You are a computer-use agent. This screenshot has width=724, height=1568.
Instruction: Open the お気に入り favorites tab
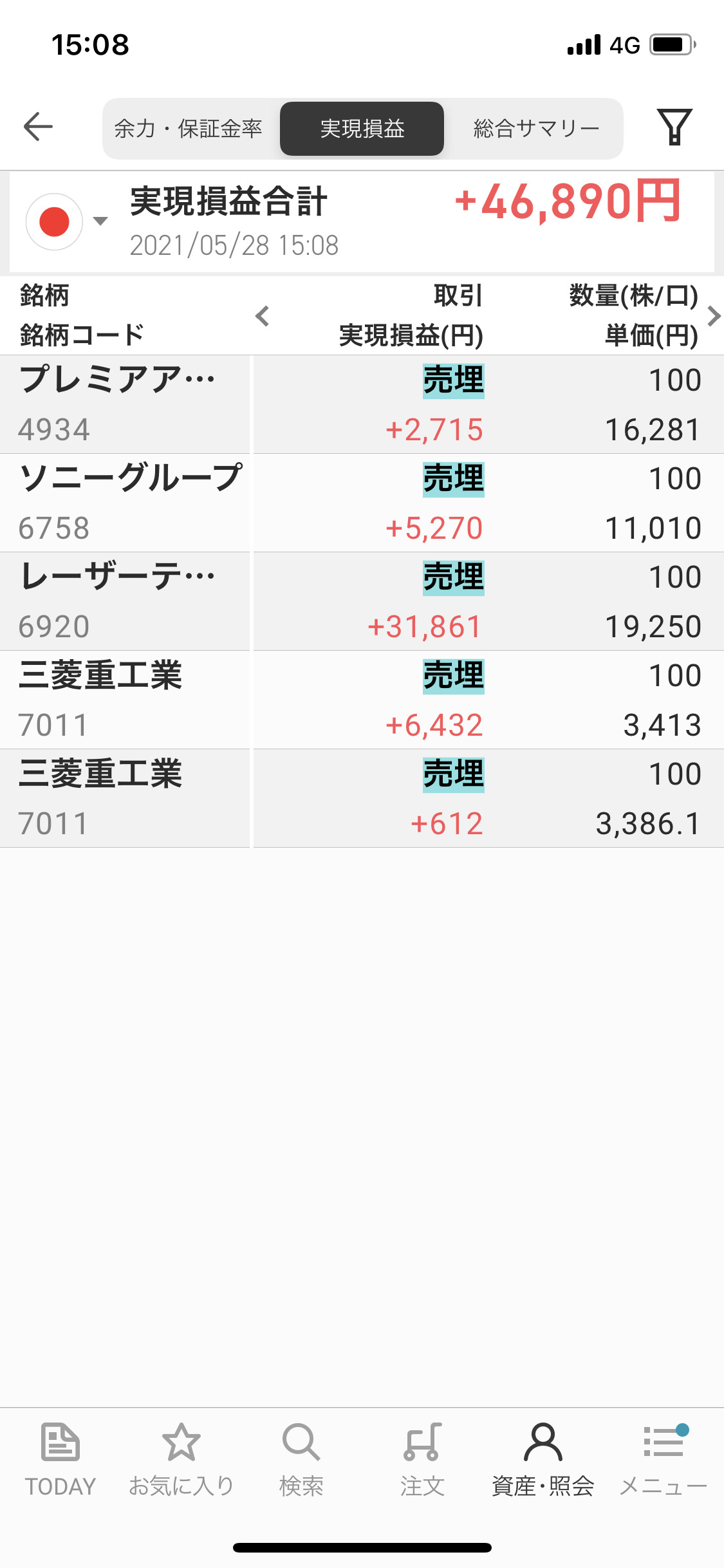pyautogui.click(x=181, y=1460)
